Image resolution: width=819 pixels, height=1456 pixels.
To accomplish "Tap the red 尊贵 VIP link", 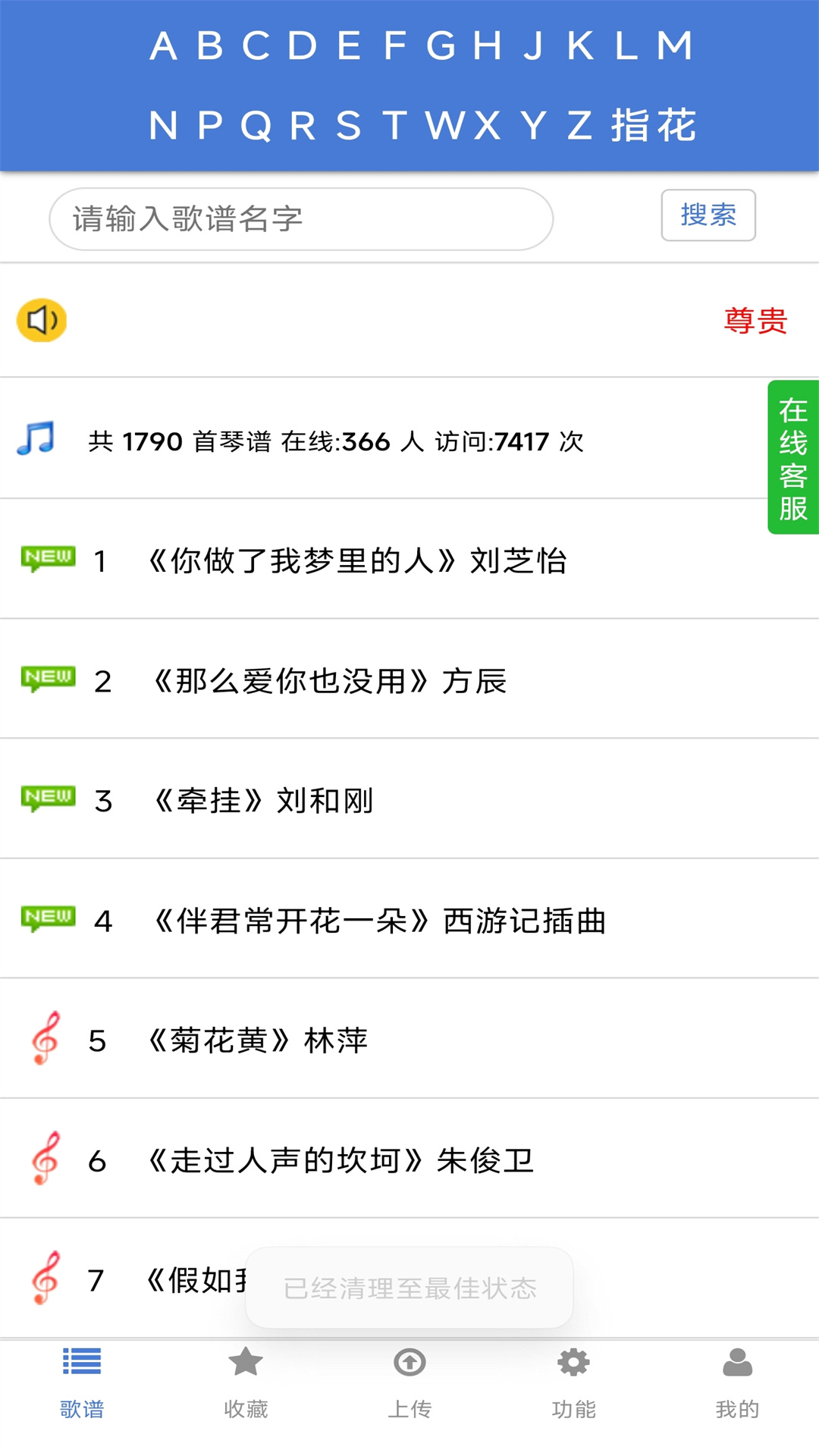I will click(755, 320).
